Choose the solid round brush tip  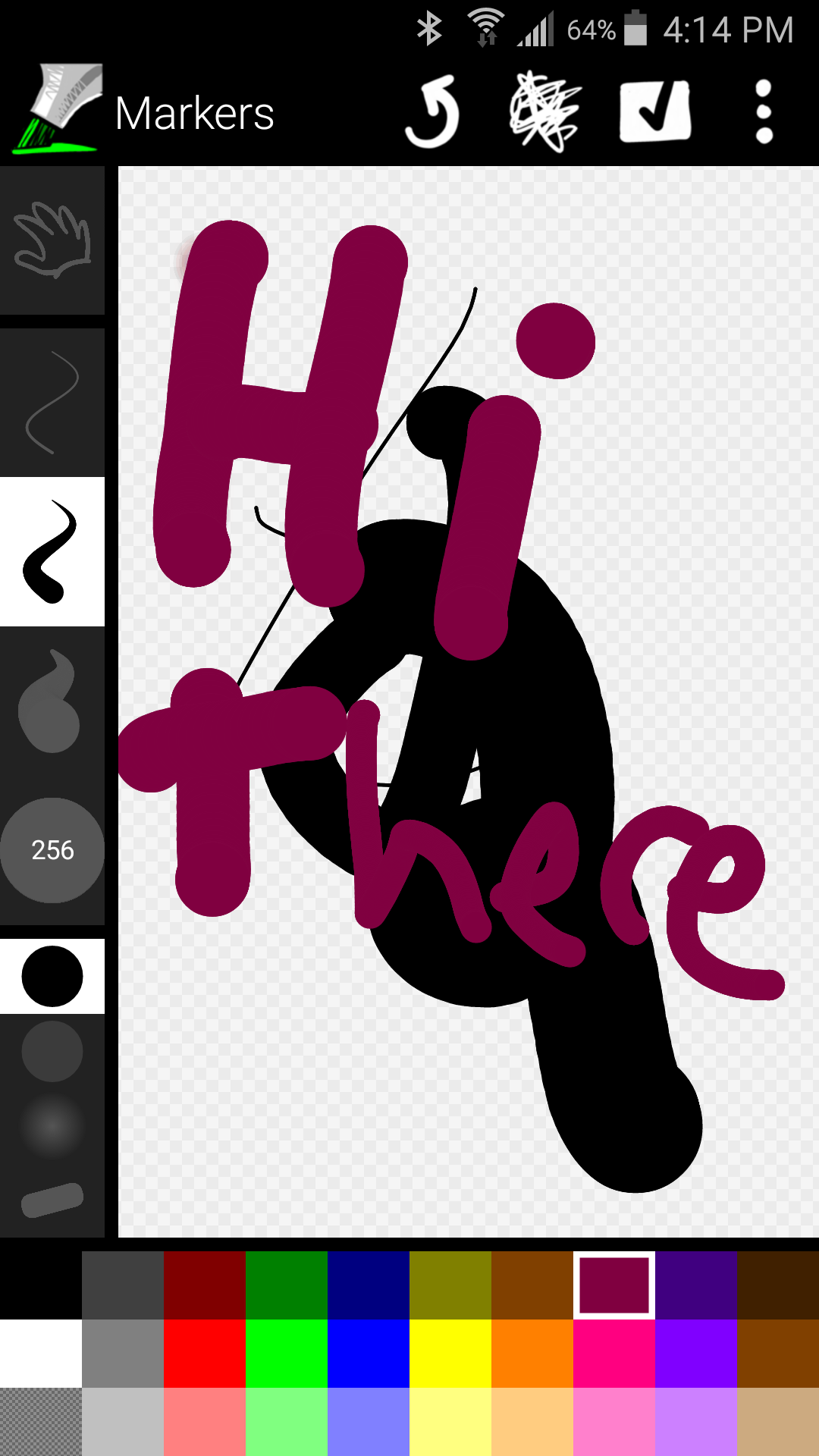52,976
